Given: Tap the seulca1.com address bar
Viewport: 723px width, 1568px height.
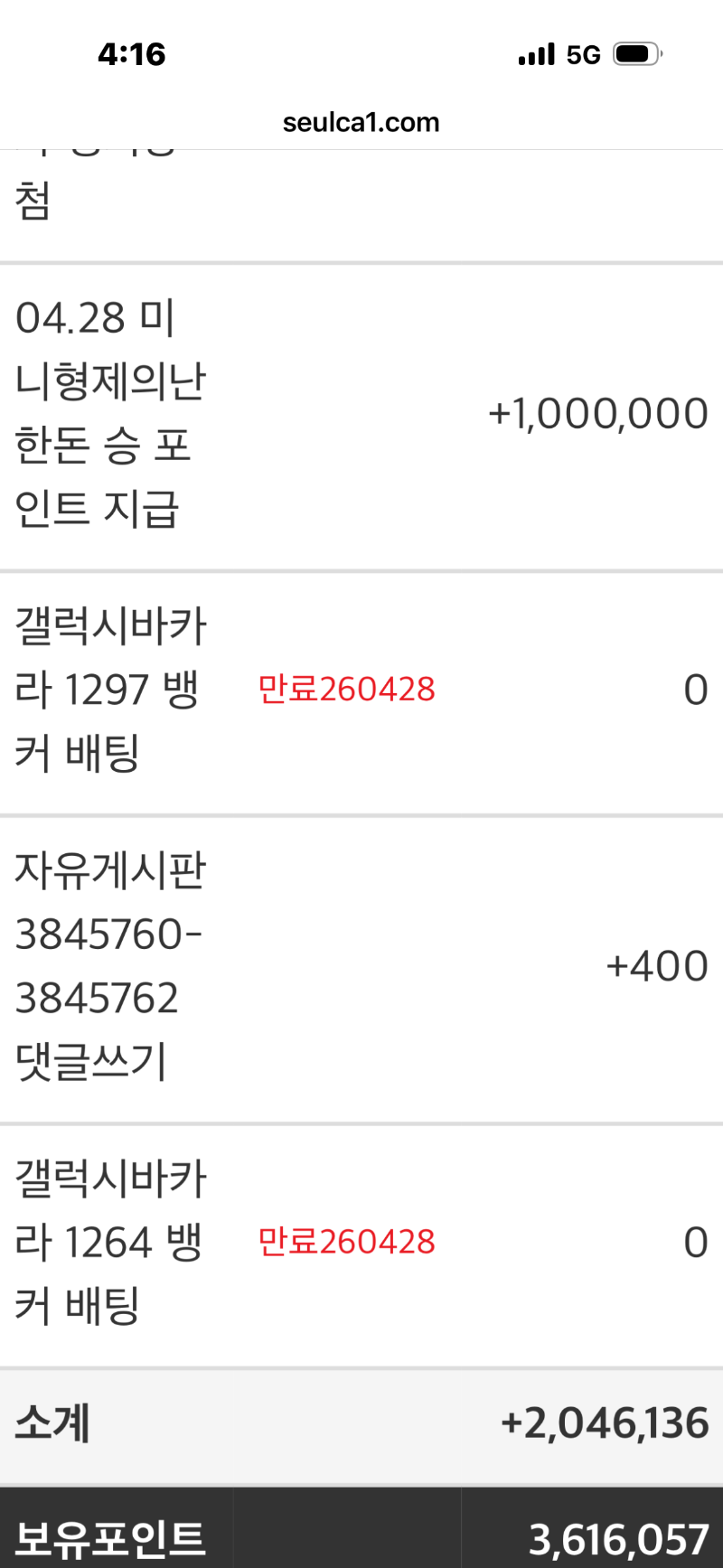Looking at the screenshot, I should (x=361, y=122).
